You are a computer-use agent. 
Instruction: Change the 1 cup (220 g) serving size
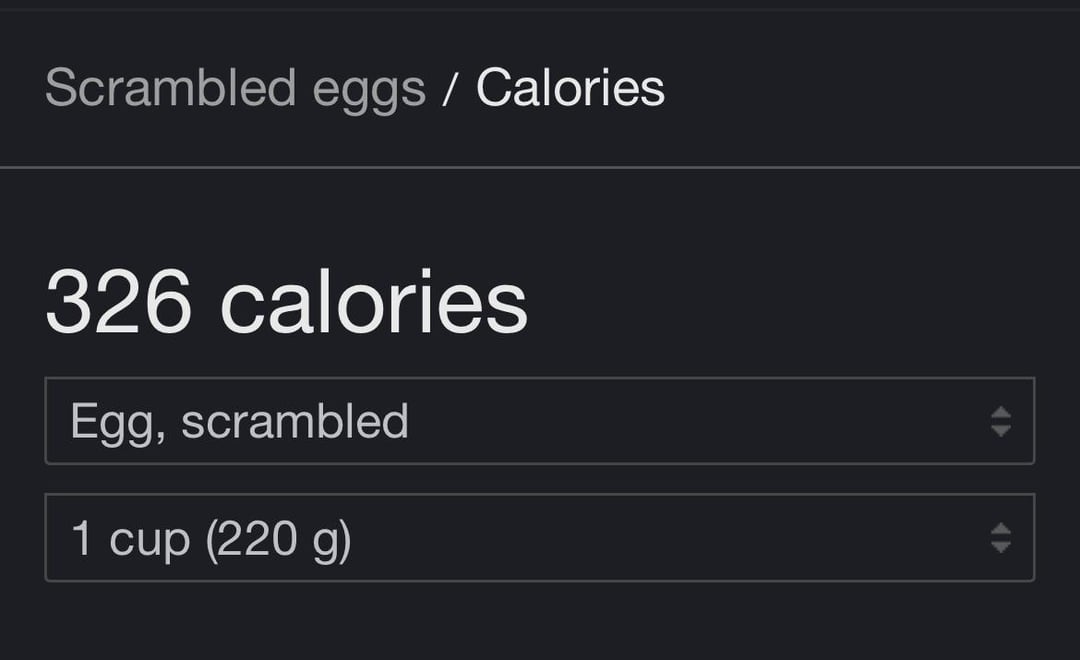539,538
